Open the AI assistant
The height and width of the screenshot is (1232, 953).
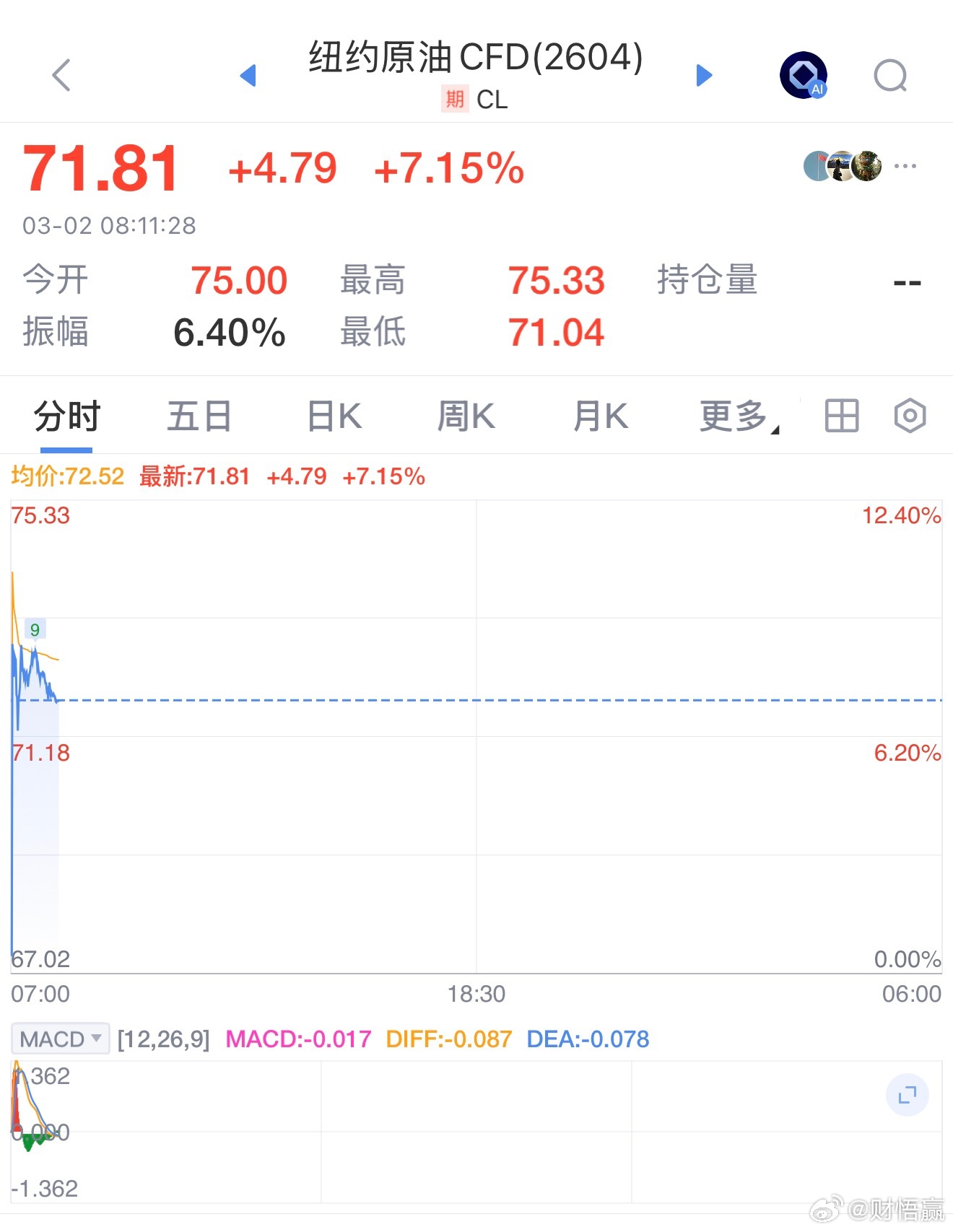(804, 74)
